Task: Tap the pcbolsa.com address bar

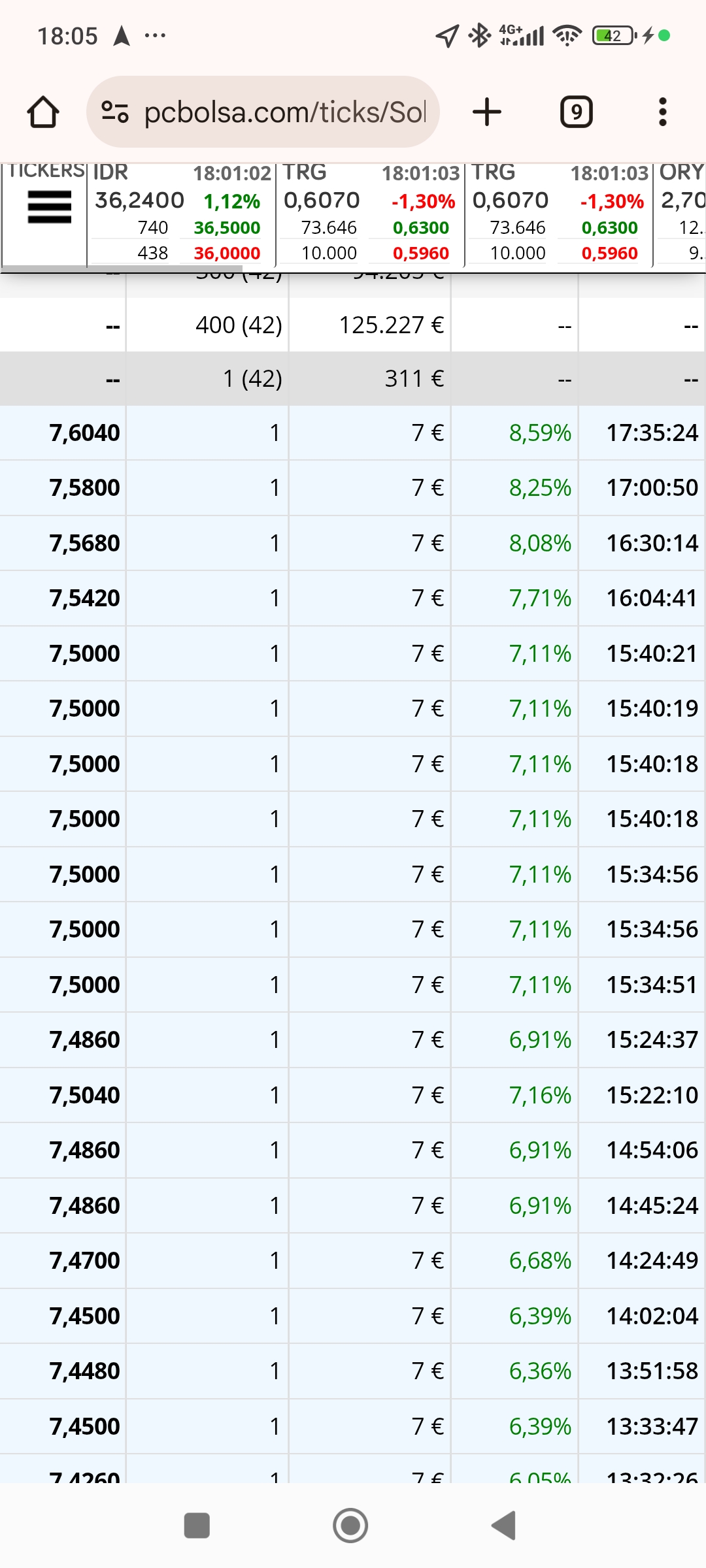Action: (263, 112)
